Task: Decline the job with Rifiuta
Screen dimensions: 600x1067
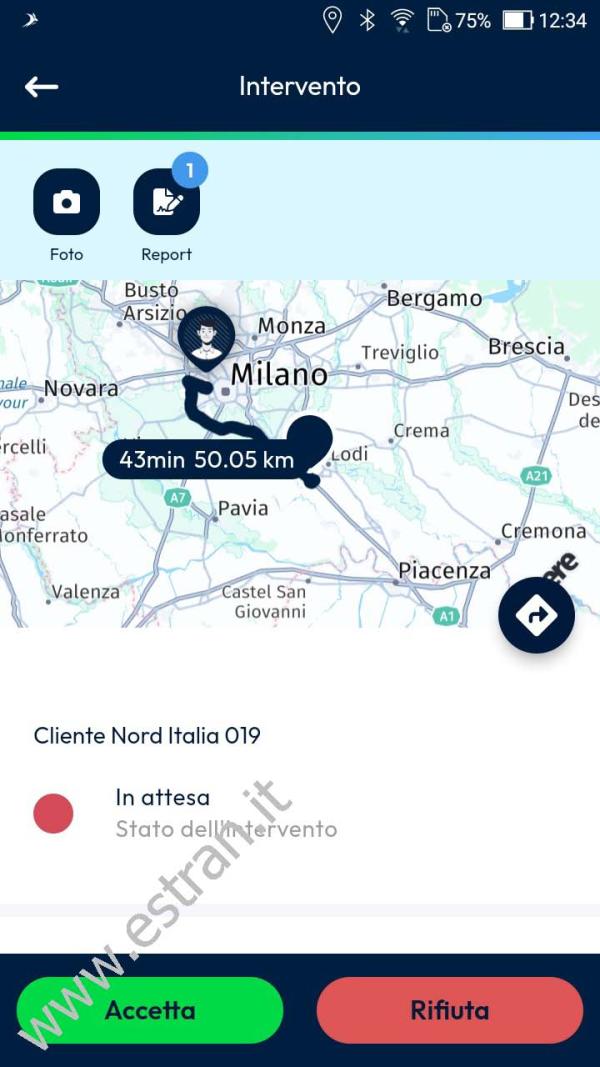Action: click(450, 1011)
